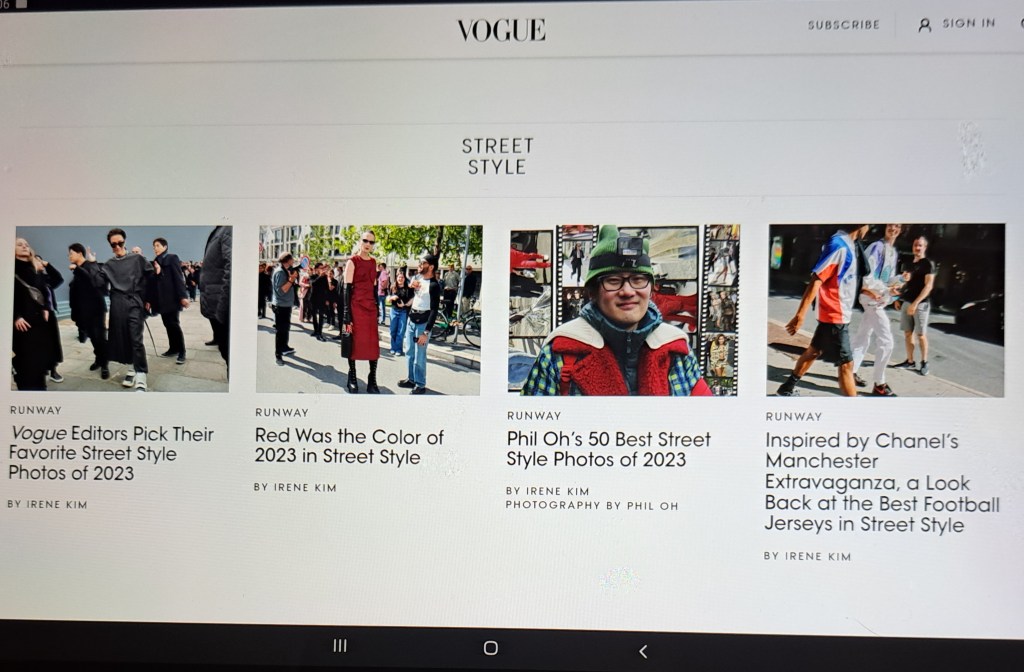Screen dimensions: 1024x672
Task: Open the Subscribe link
Action: click(843, 25)
